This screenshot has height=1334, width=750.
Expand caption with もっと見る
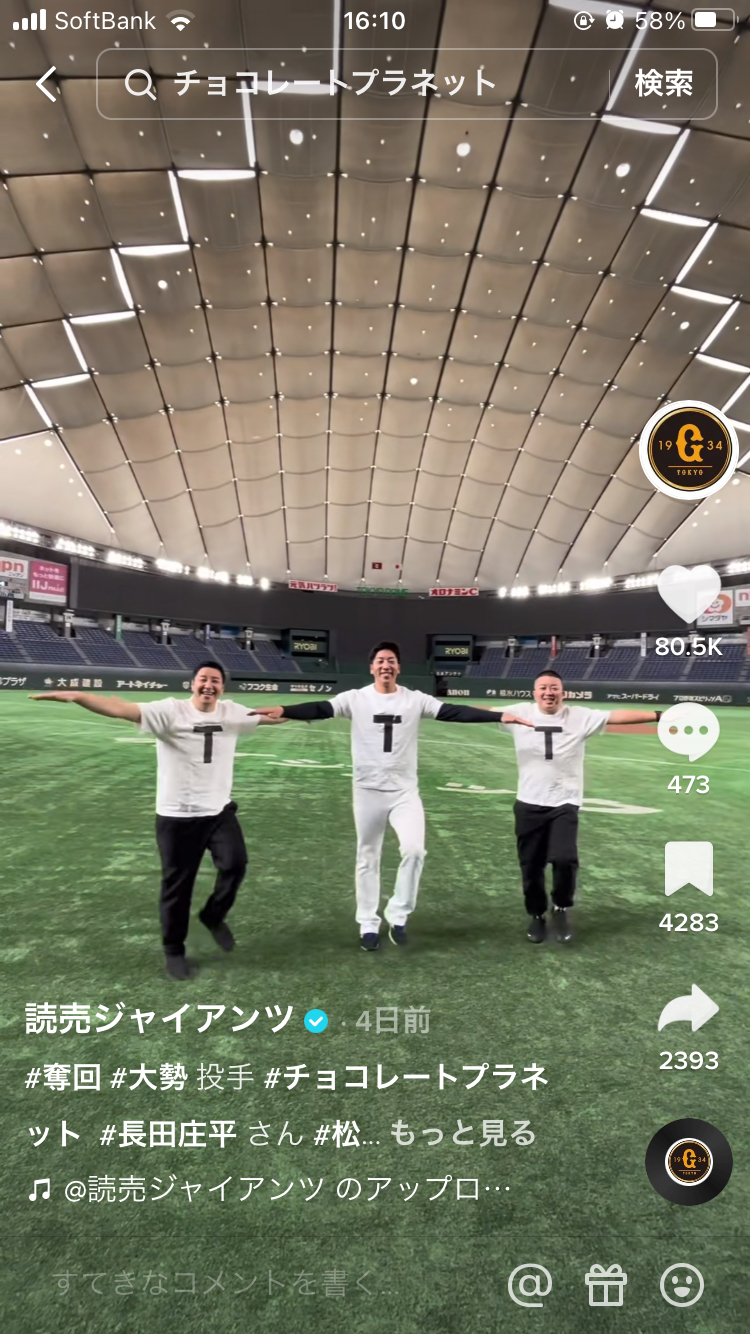[463, 1134]
